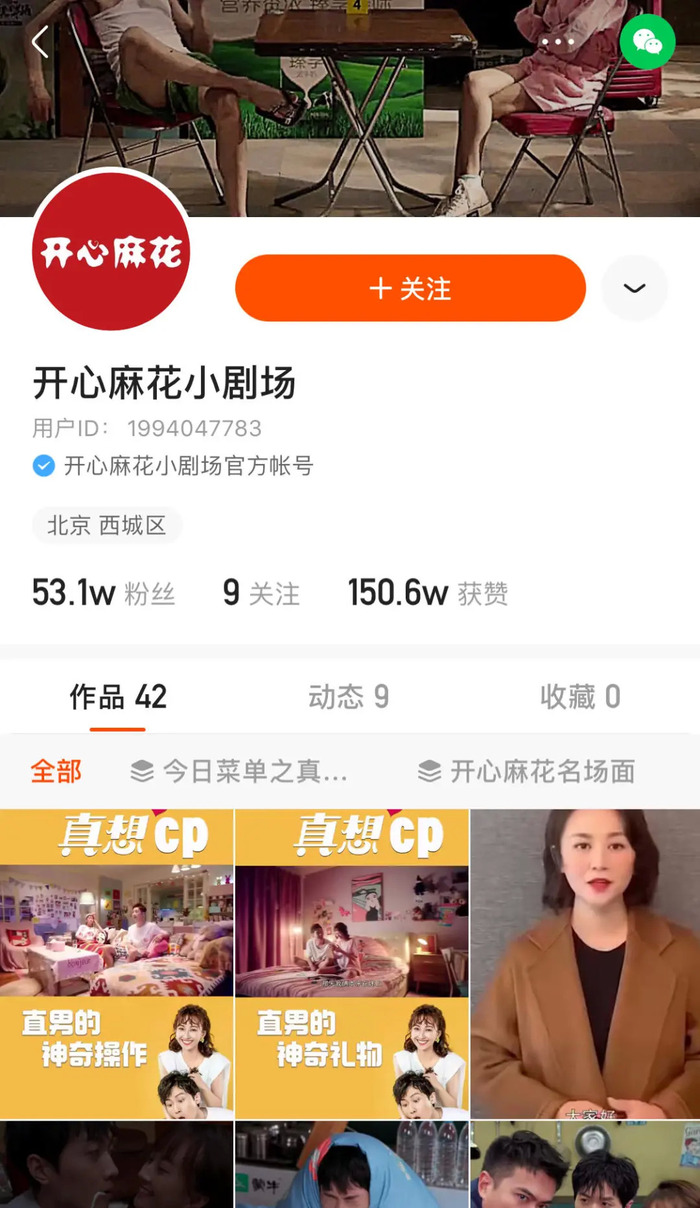Switch to the 动态 9 tab
This screenshot has height=1208, width=700.
tap(349, 697)
